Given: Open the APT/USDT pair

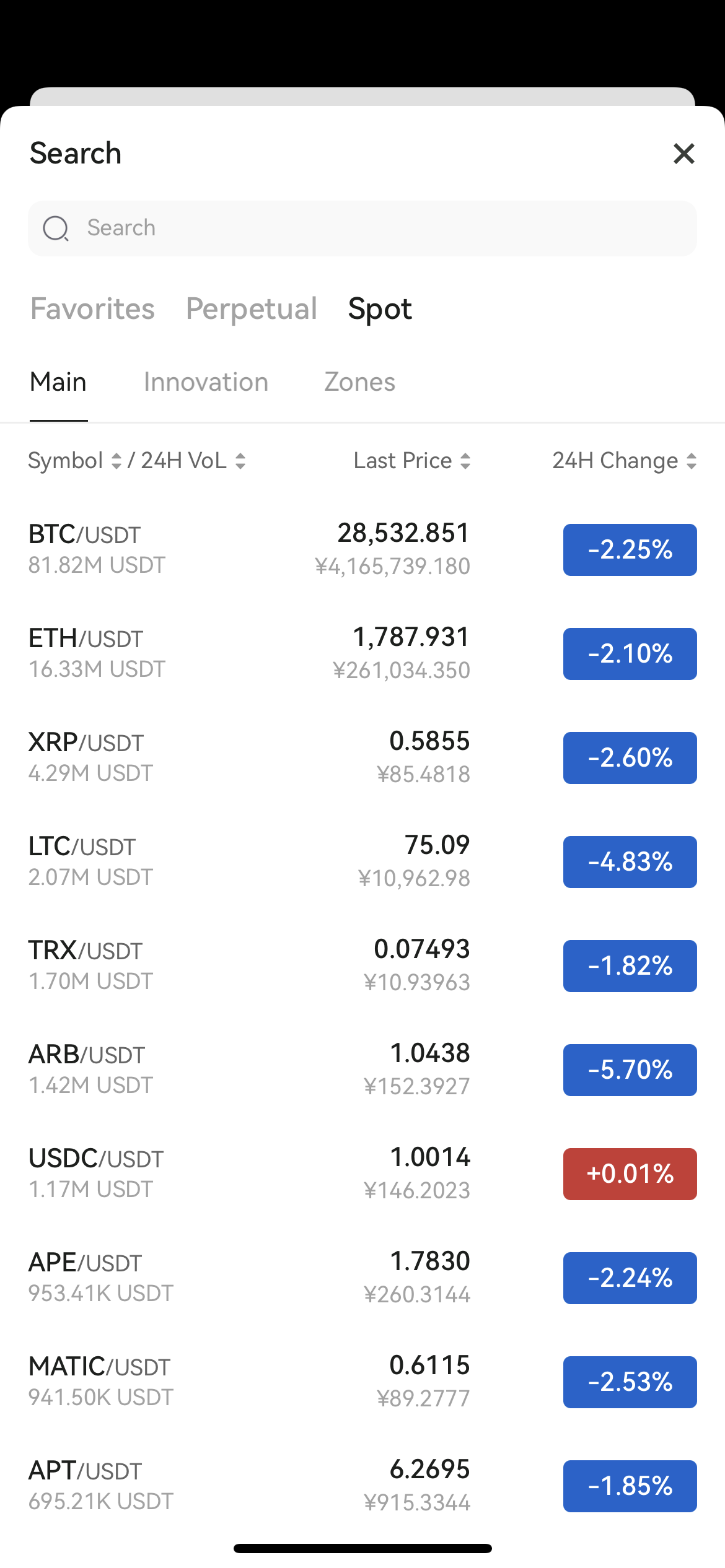Looking at the screenshot, I should (x=362, y=1486).
